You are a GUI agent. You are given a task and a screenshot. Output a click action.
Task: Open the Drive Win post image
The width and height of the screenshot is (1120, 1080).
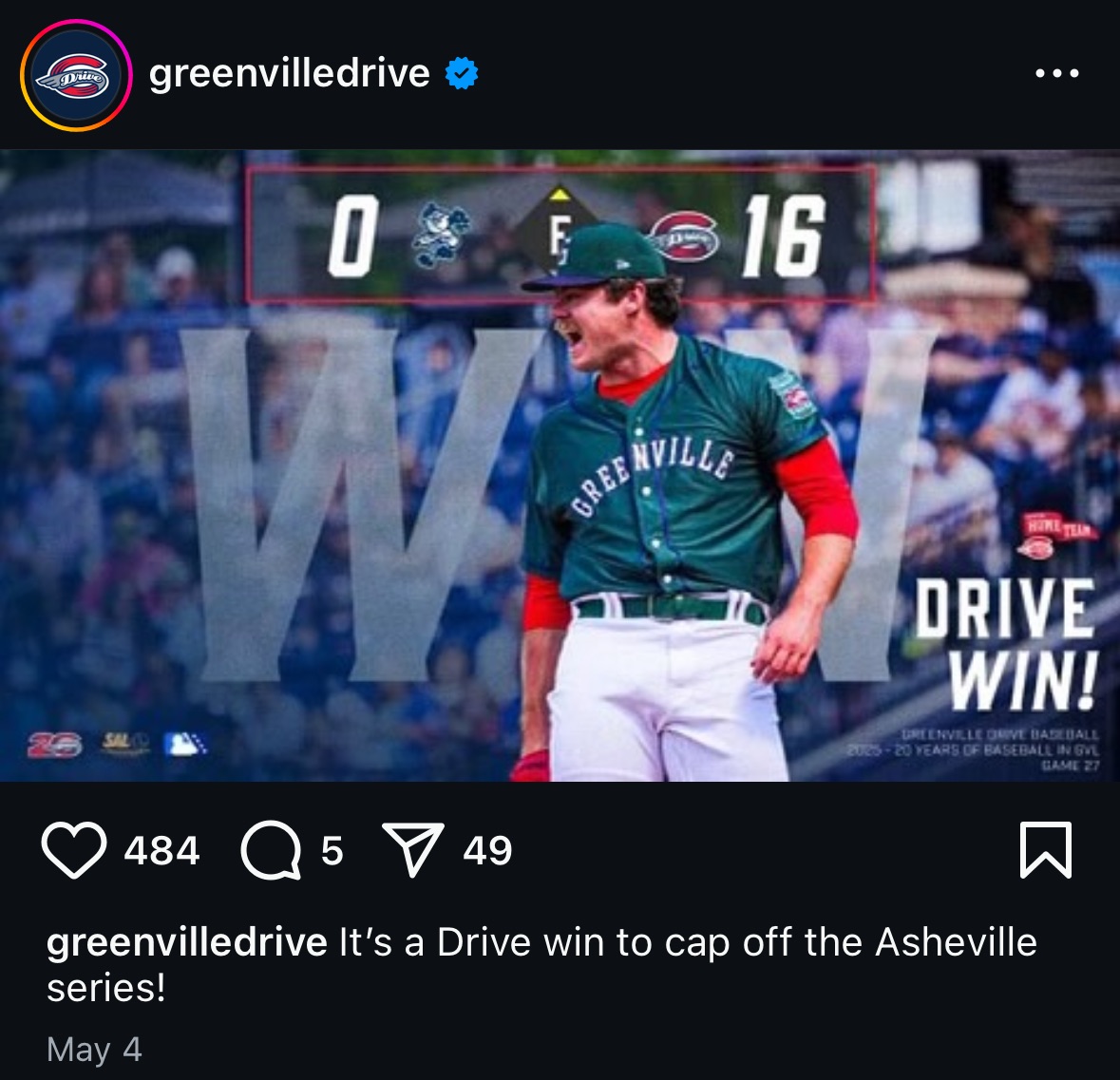(560, 465)
